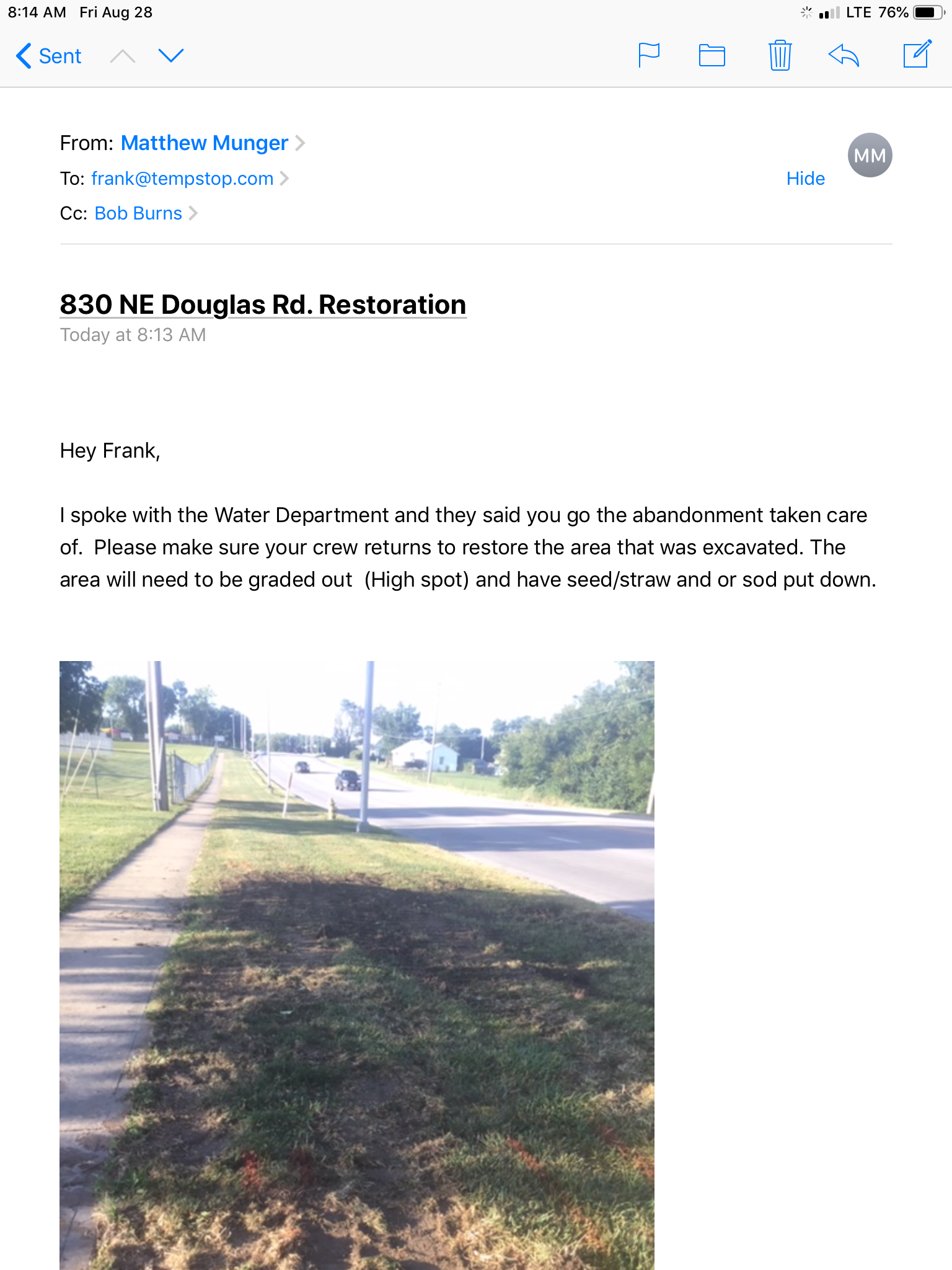Open sender Matthew Munger's contact
This screenshot has height=1270, width=952.
point(205,143)
